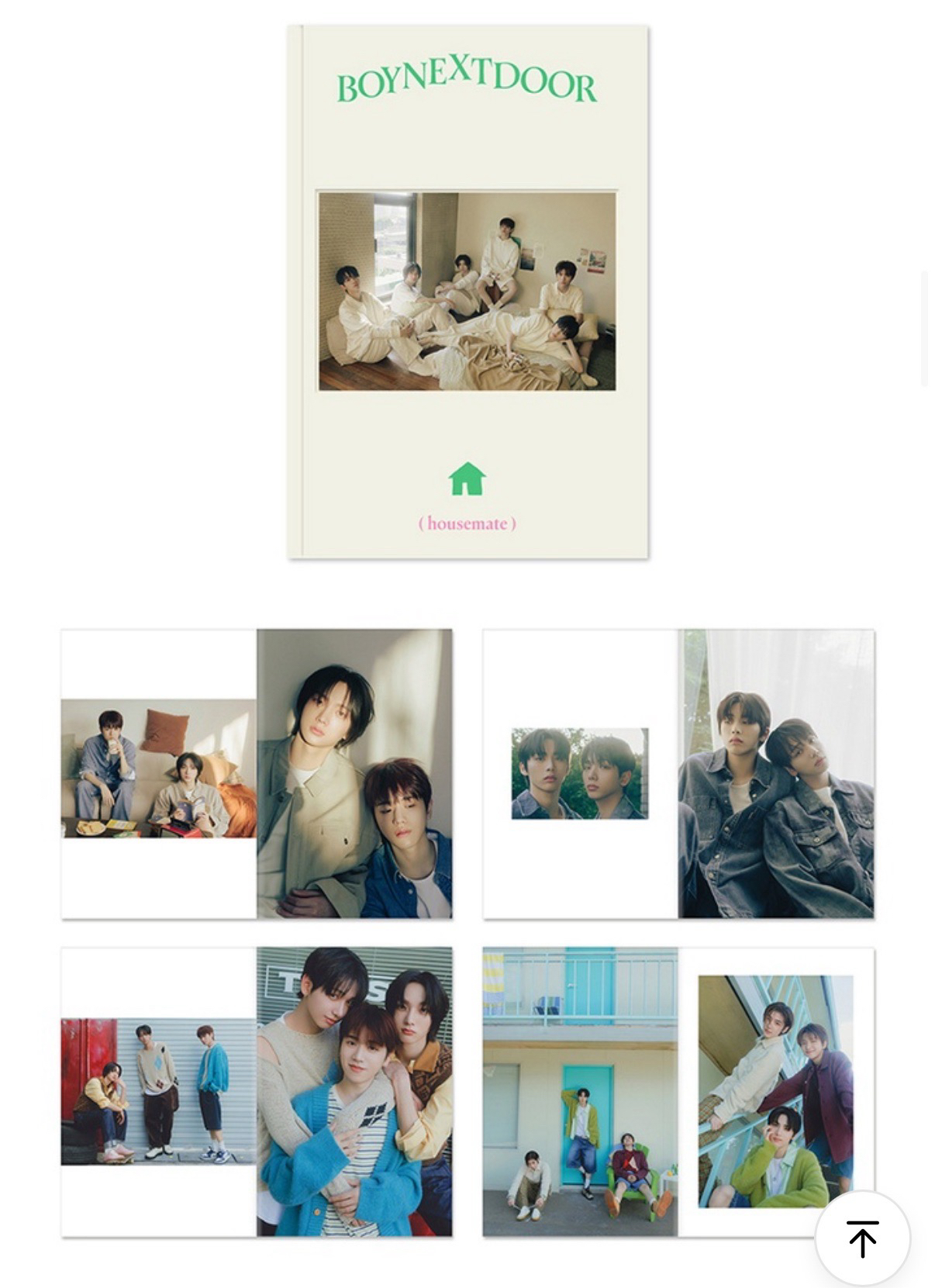The width and height of the screenshot is (935, 1288).
Task: Tap the scroll-to-top arrow button
Action: [x=862, y=1238]
